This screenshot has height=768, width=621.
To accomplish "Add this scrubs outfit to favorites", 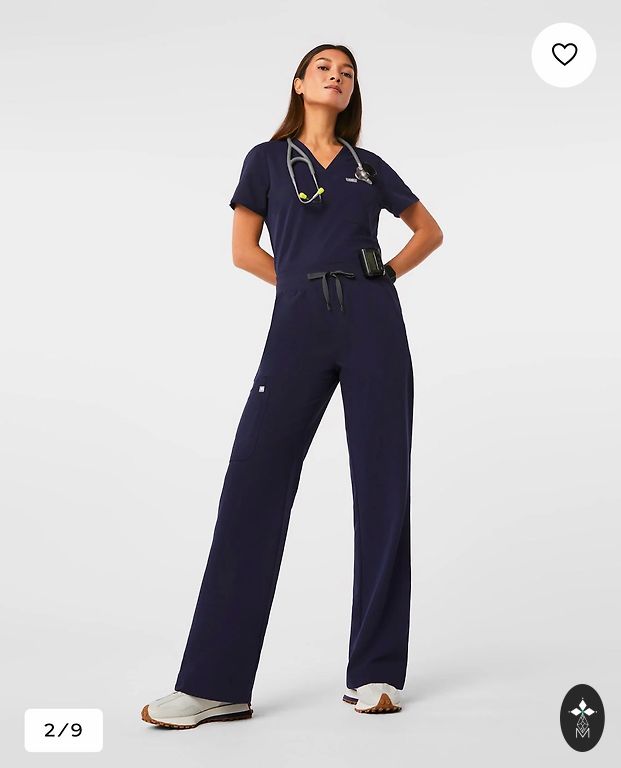I will click(x=564, y=55).
